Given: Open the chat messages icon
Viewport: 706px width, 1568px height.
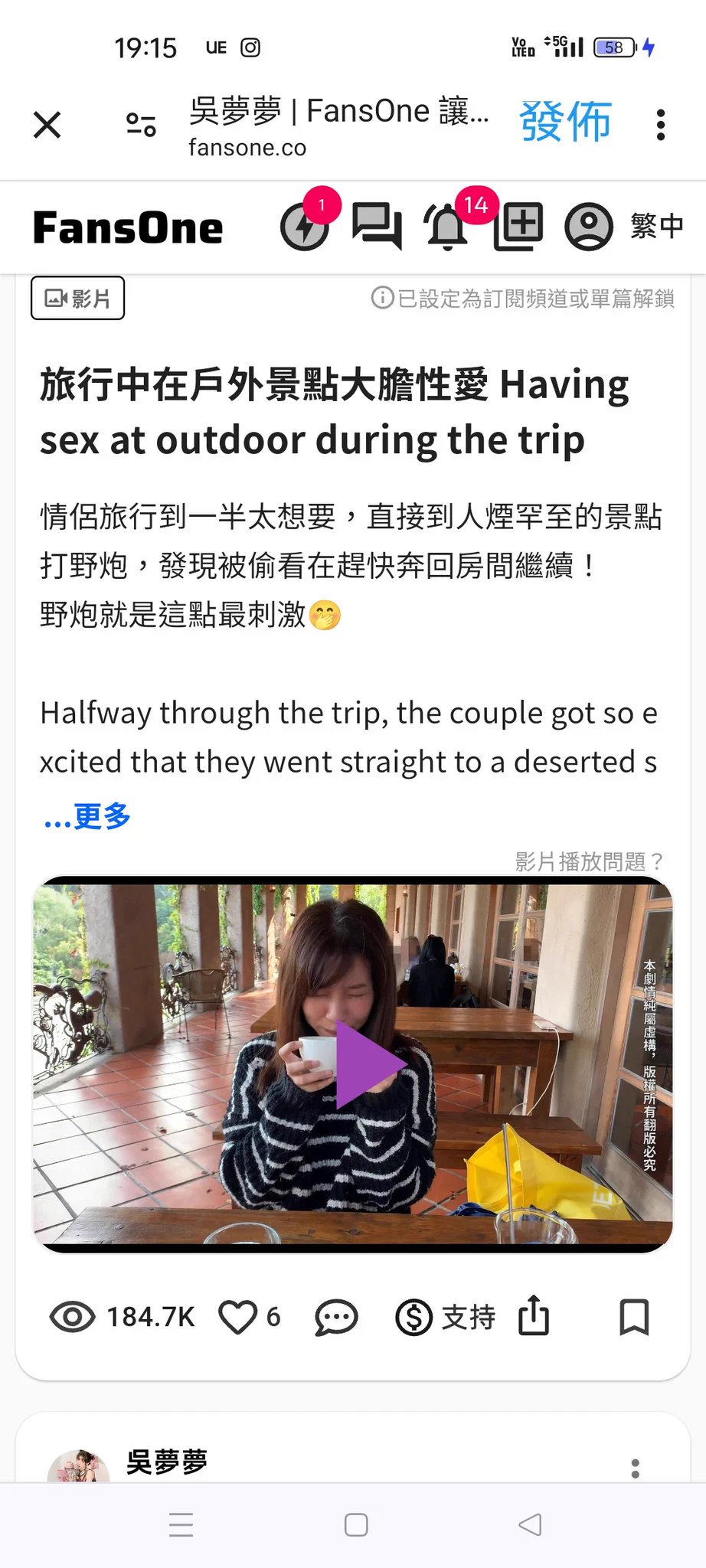Looking at the screenshot, I should tap(376, 227).
